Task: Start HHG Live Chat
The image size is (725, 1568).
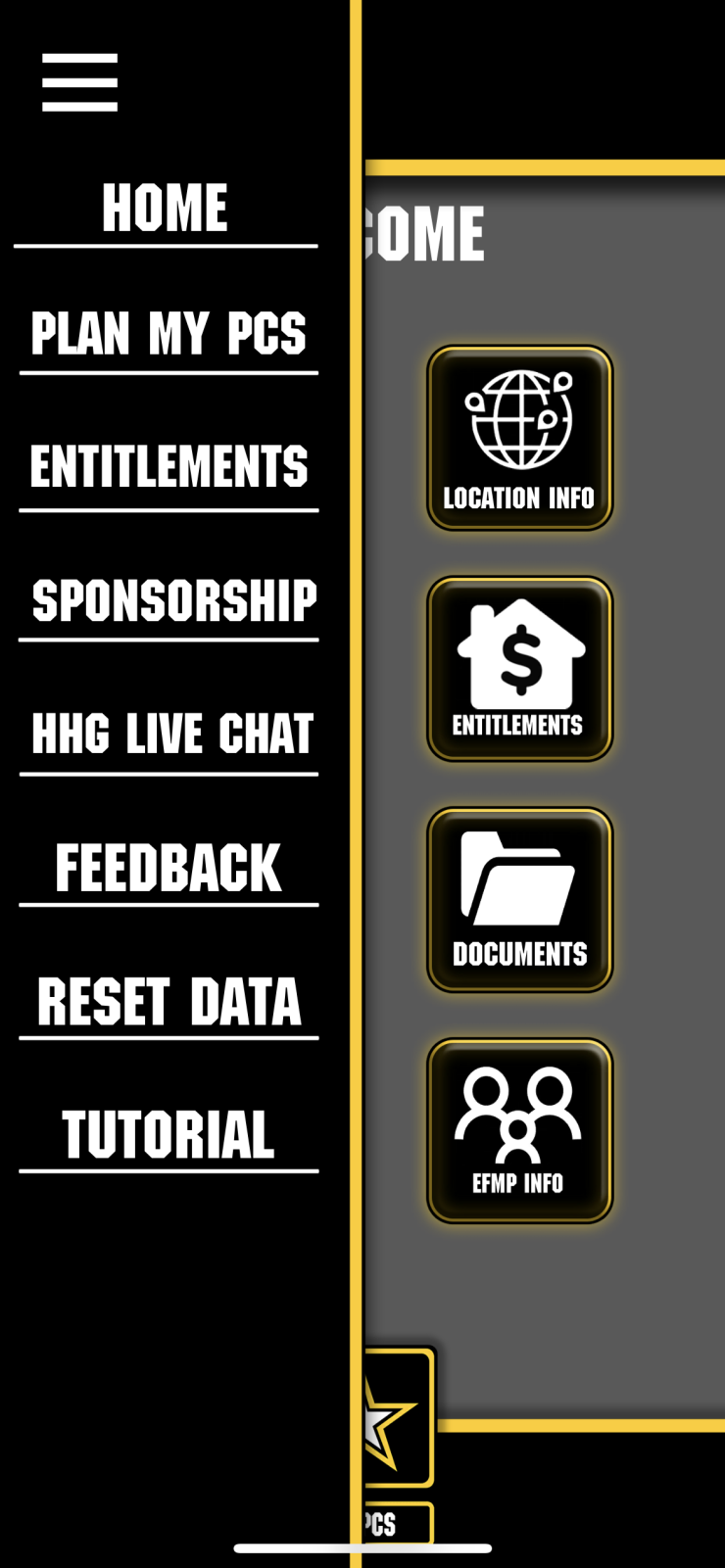Action: [171, 735]
